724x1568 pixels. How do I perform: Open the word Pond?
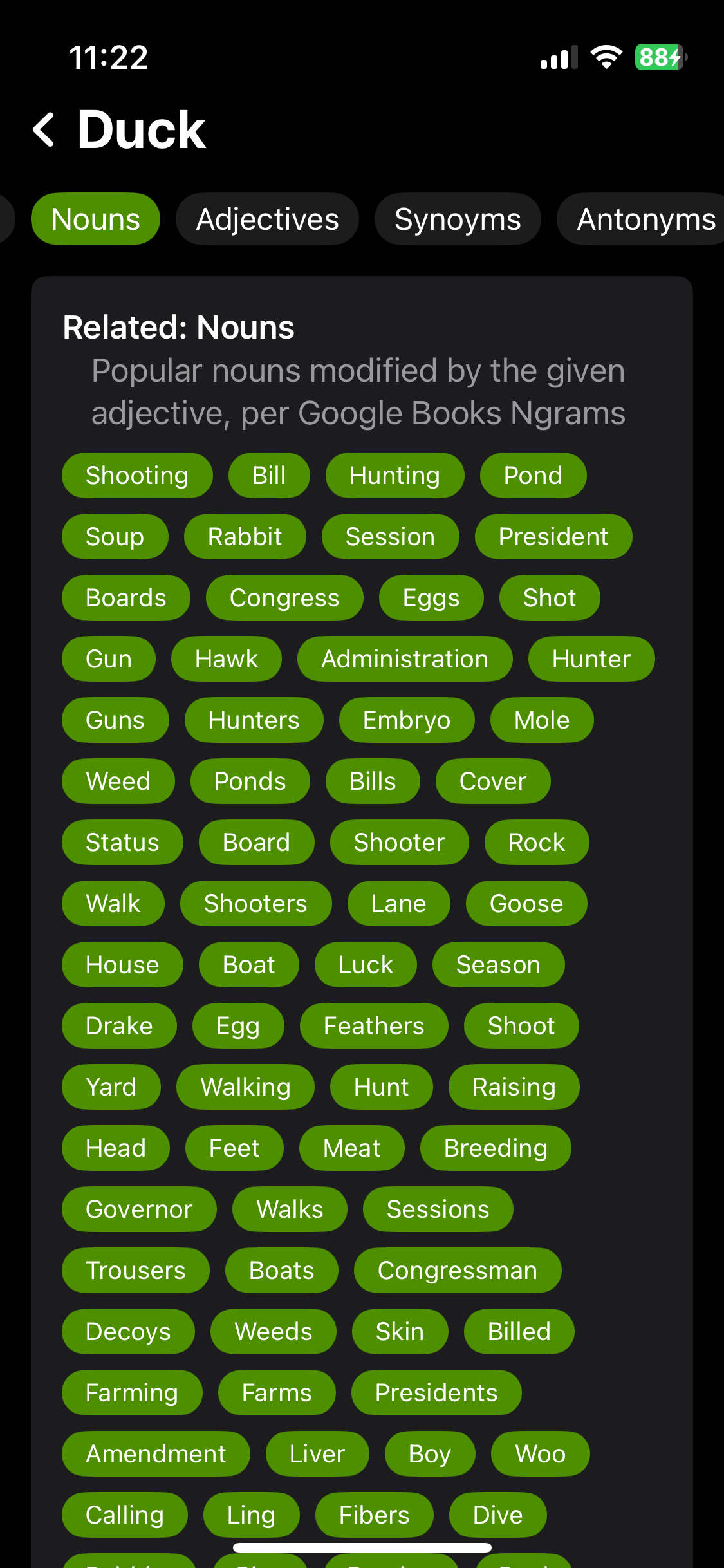[533, 476]
